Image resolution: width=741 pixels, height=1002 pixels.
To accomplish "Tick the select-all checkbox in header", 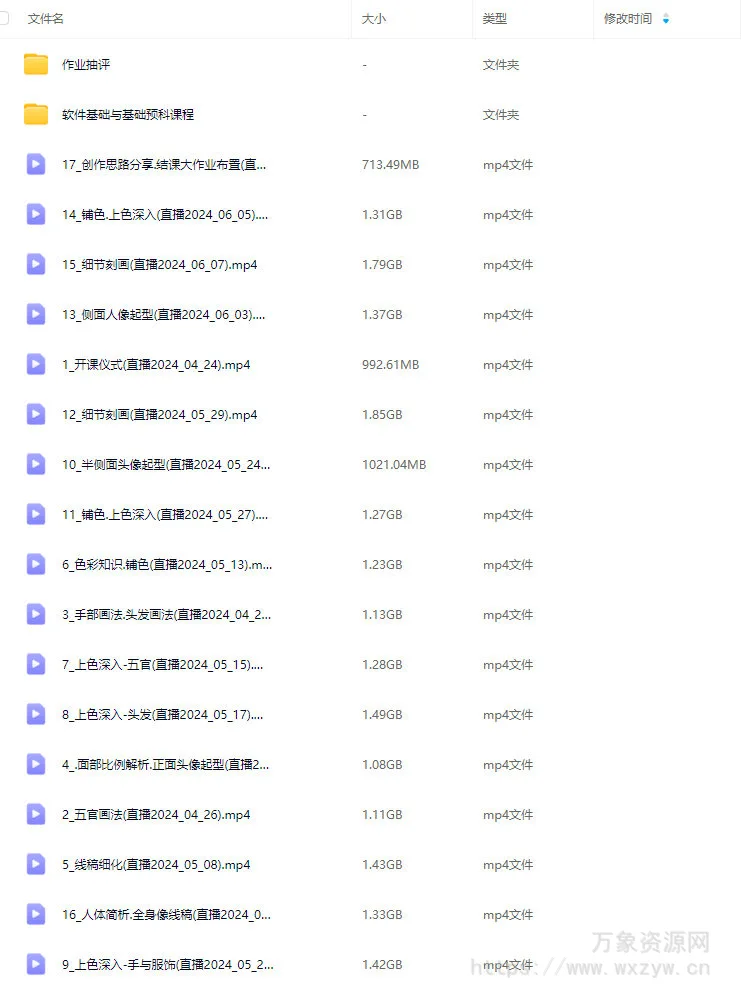I will pos(4,18).
